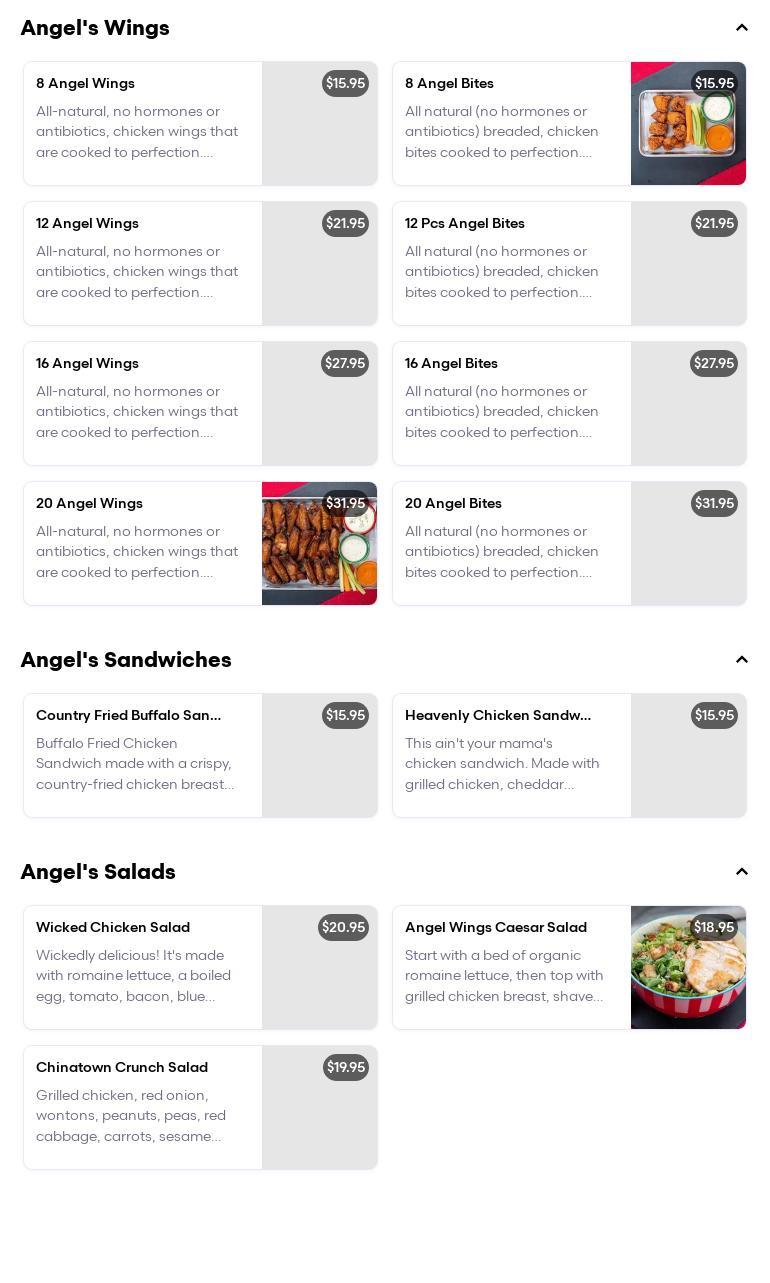Screen dimensions: 770x1283
Task: Choose the Heavenly Chicken Sandwich
Action: click(x=569, y=755)
